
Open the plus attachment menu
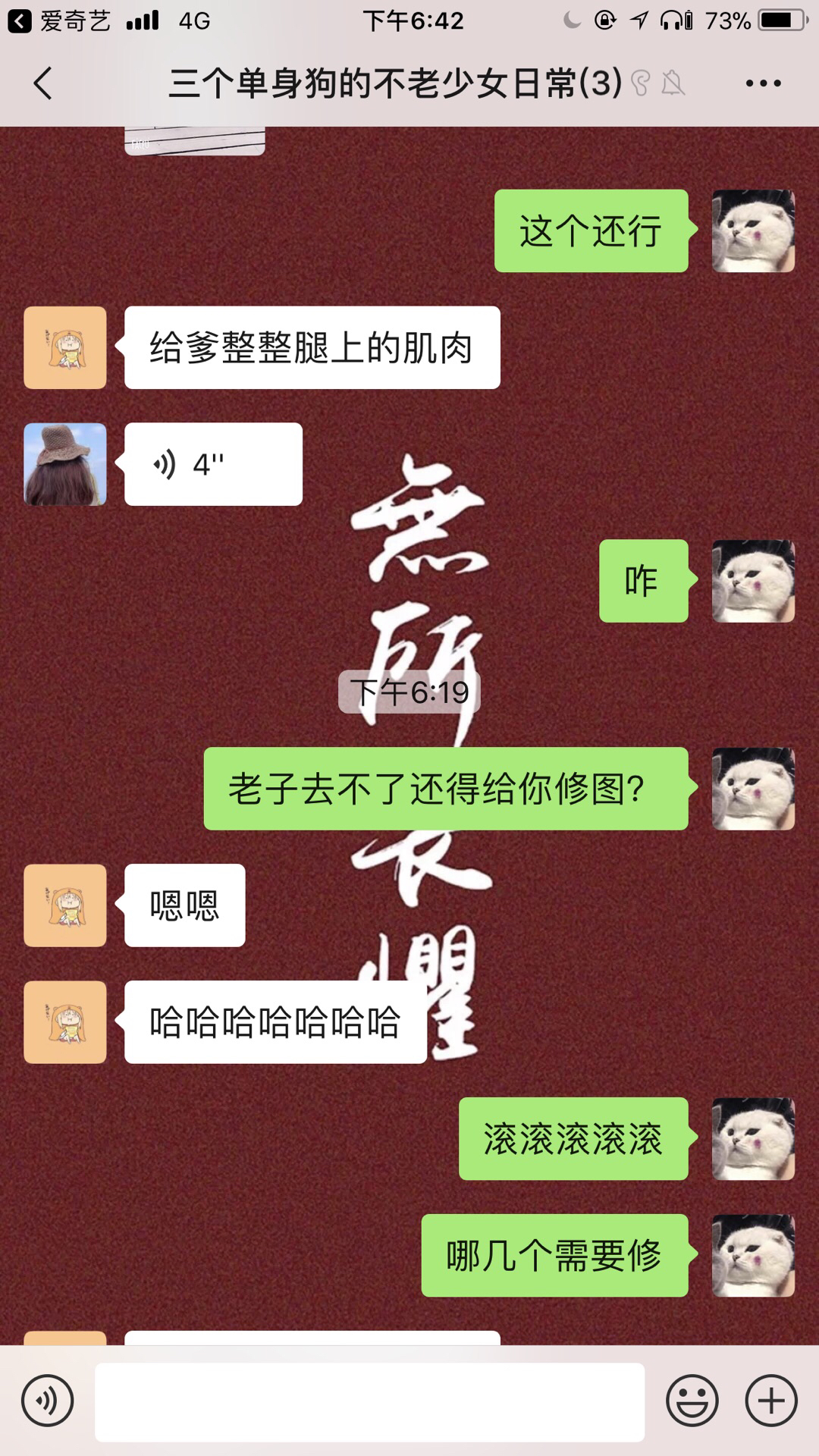[x=771, y=1401]
